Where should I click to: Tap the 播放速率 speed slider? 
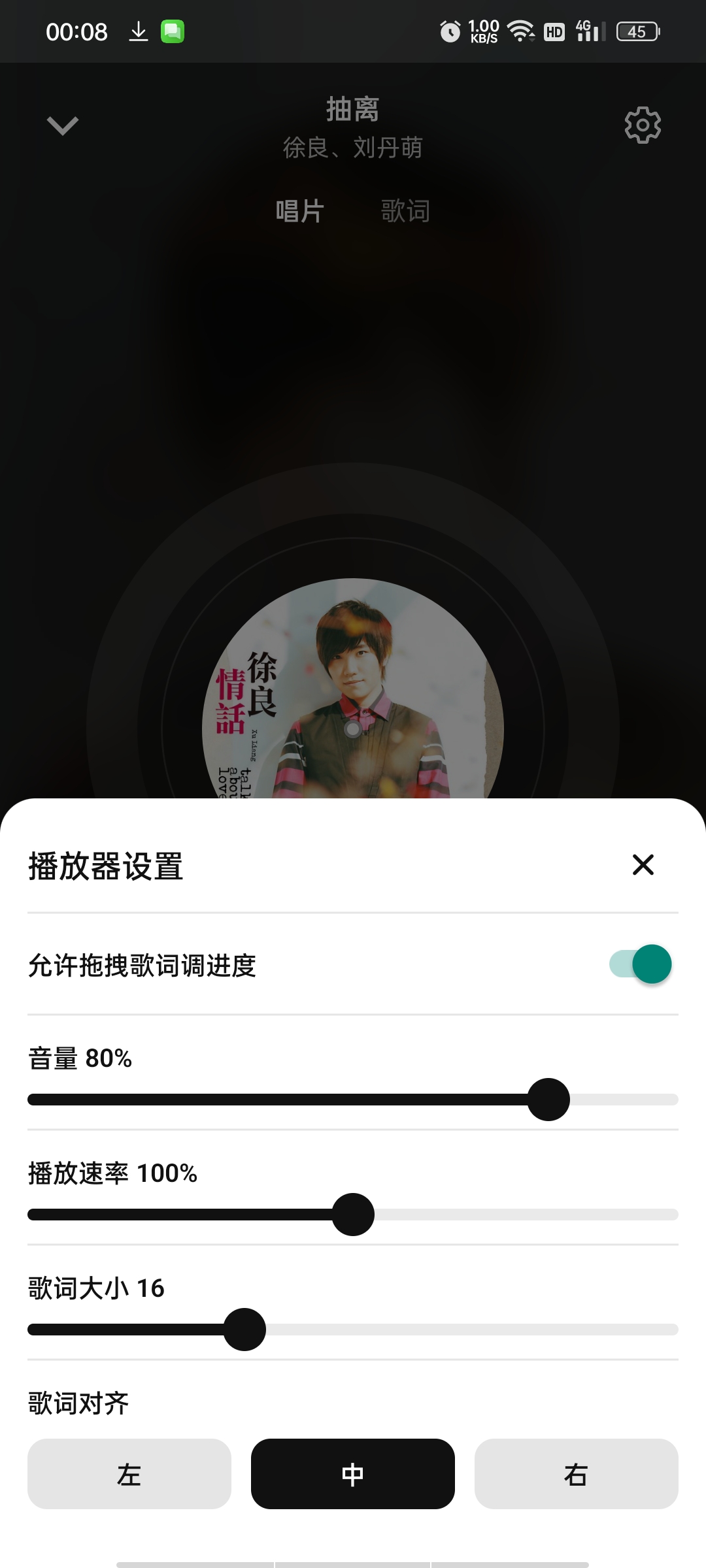click(353, 1215)
